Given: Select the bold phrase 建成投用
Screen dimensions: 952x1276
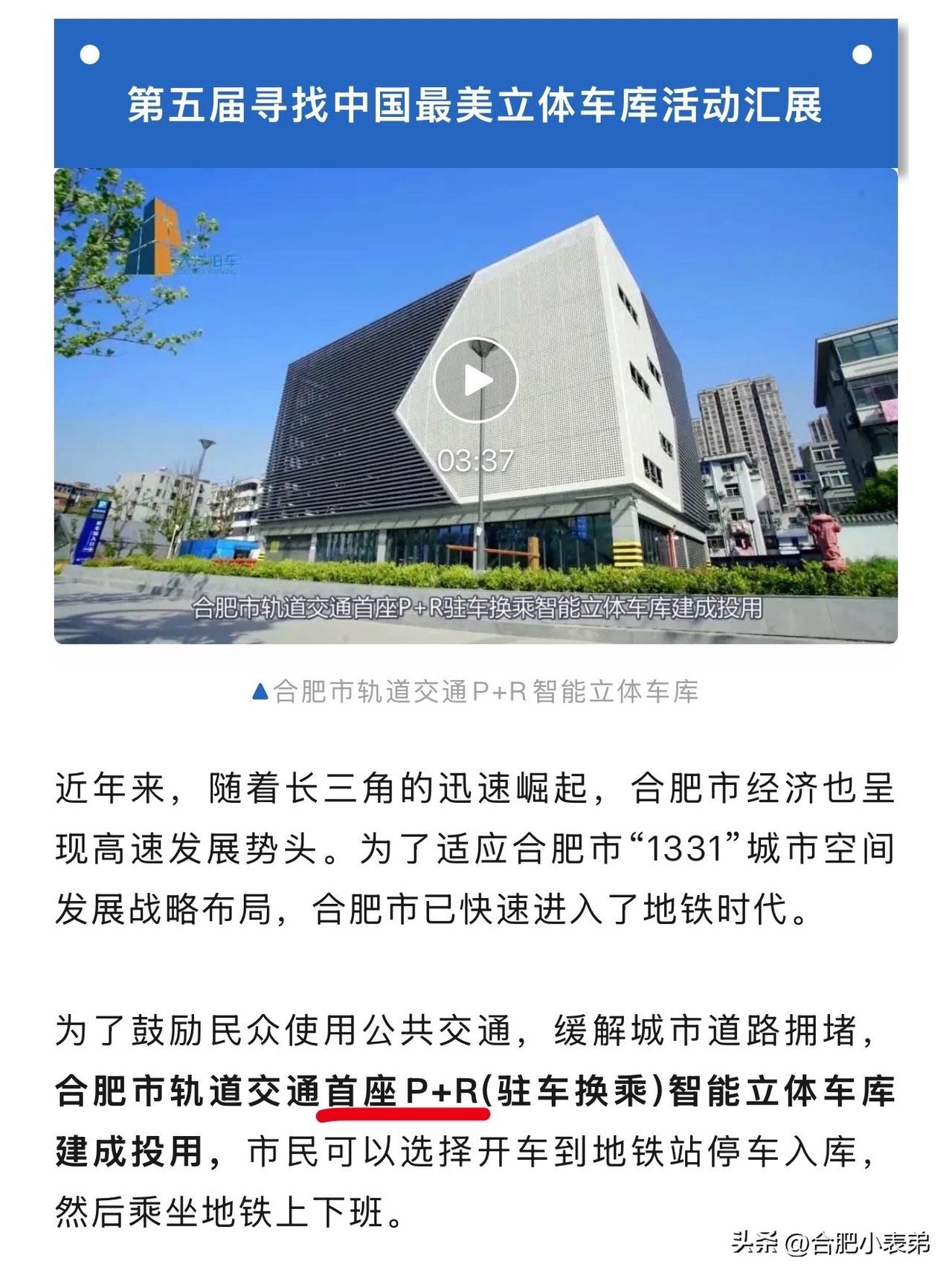Looking at the screenshot, I should tap(126, 1150).
